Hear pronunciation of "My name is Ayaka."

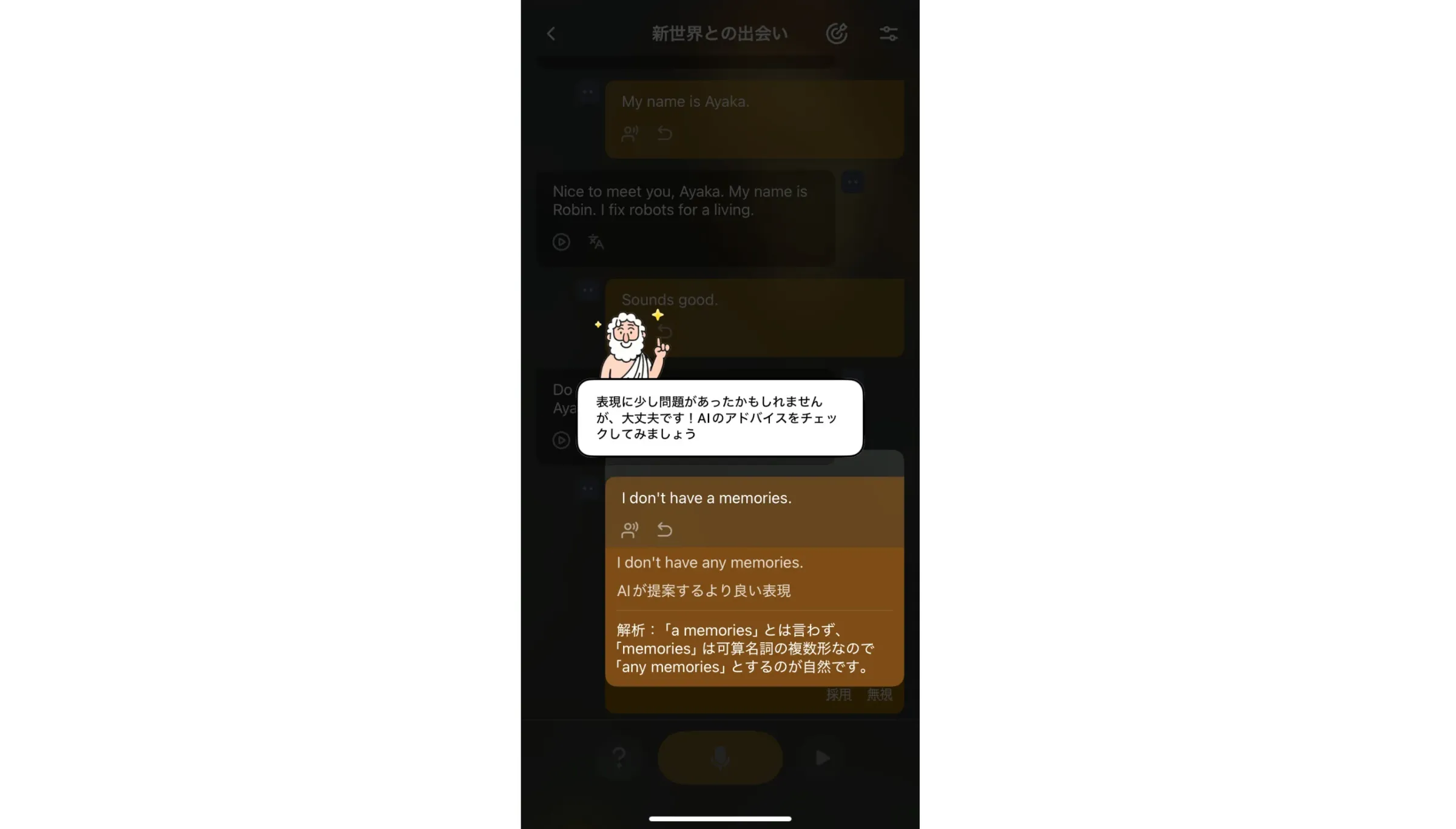click(x=630, y=133)
